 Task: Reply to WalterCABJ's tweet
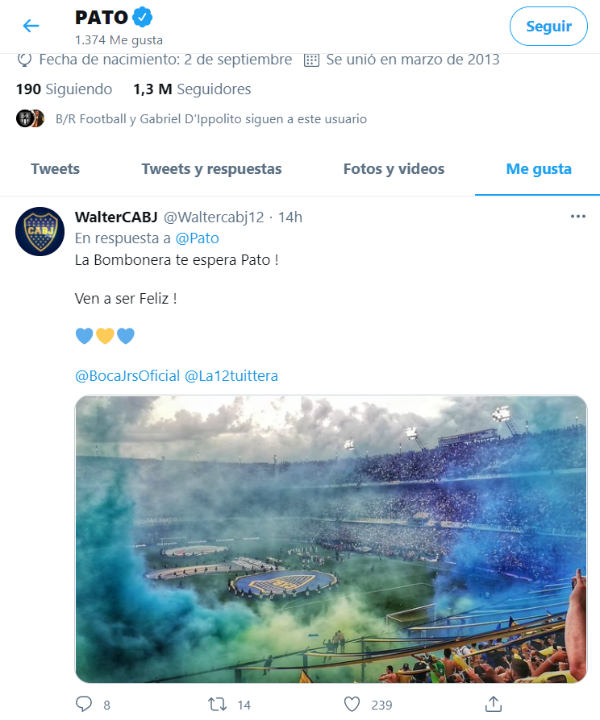pos(84,704)
